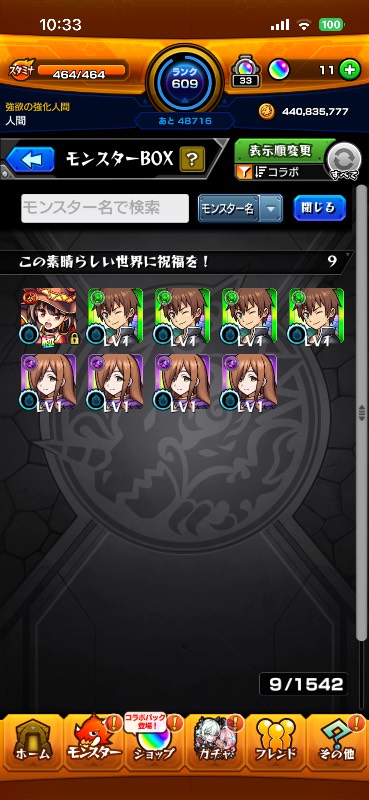Open the その他 tab

click(337, 743)
